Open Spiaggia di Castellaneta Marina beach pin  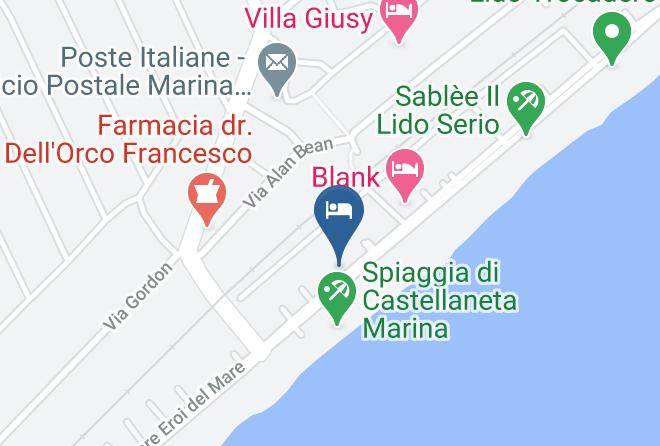click(337, 296)
